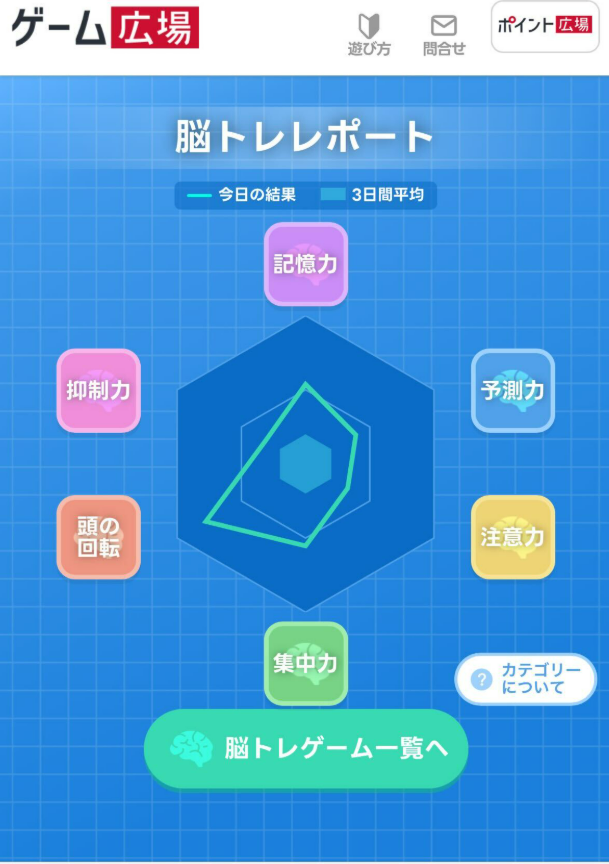Select the 抑制力 category tile
This screenshot has width=609, height=864.
point(98,390)
